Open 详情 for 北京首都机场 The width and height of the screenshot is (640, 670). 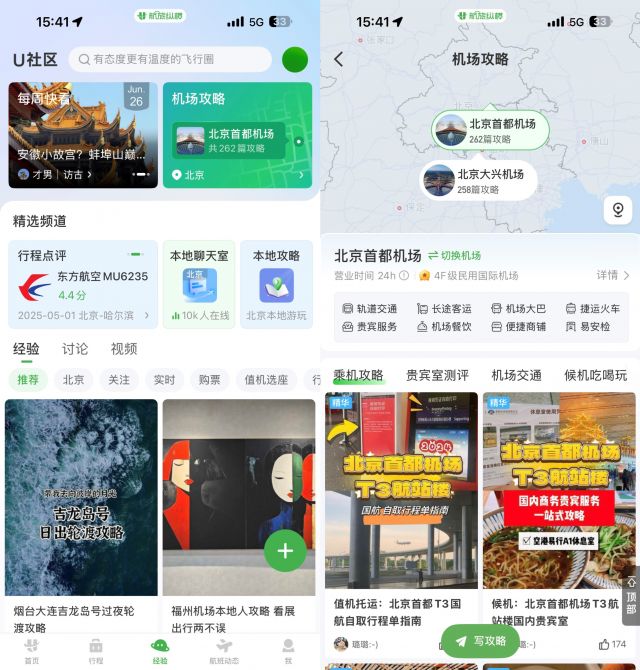pos(612,274)
